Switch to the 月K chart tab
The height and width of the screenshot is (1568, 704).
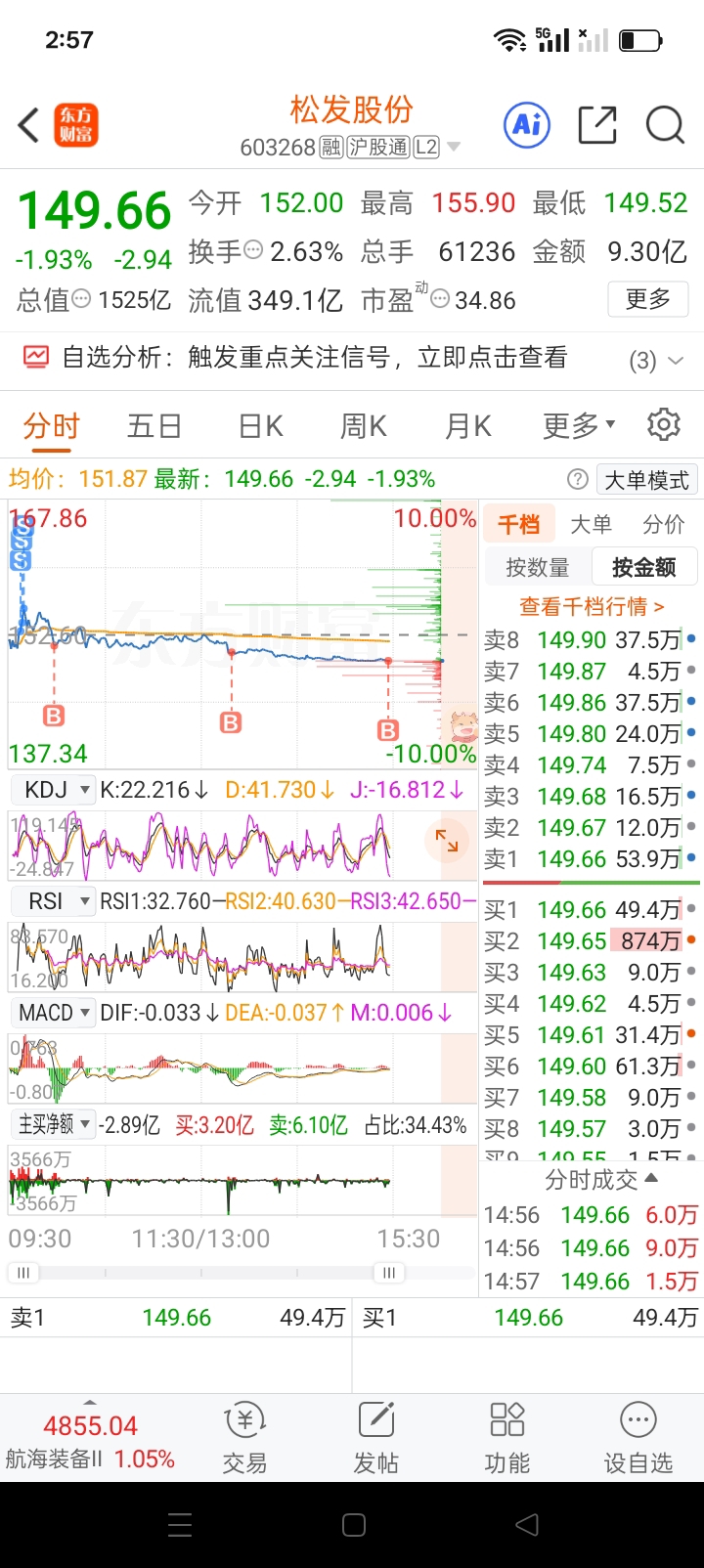point(468,426)
